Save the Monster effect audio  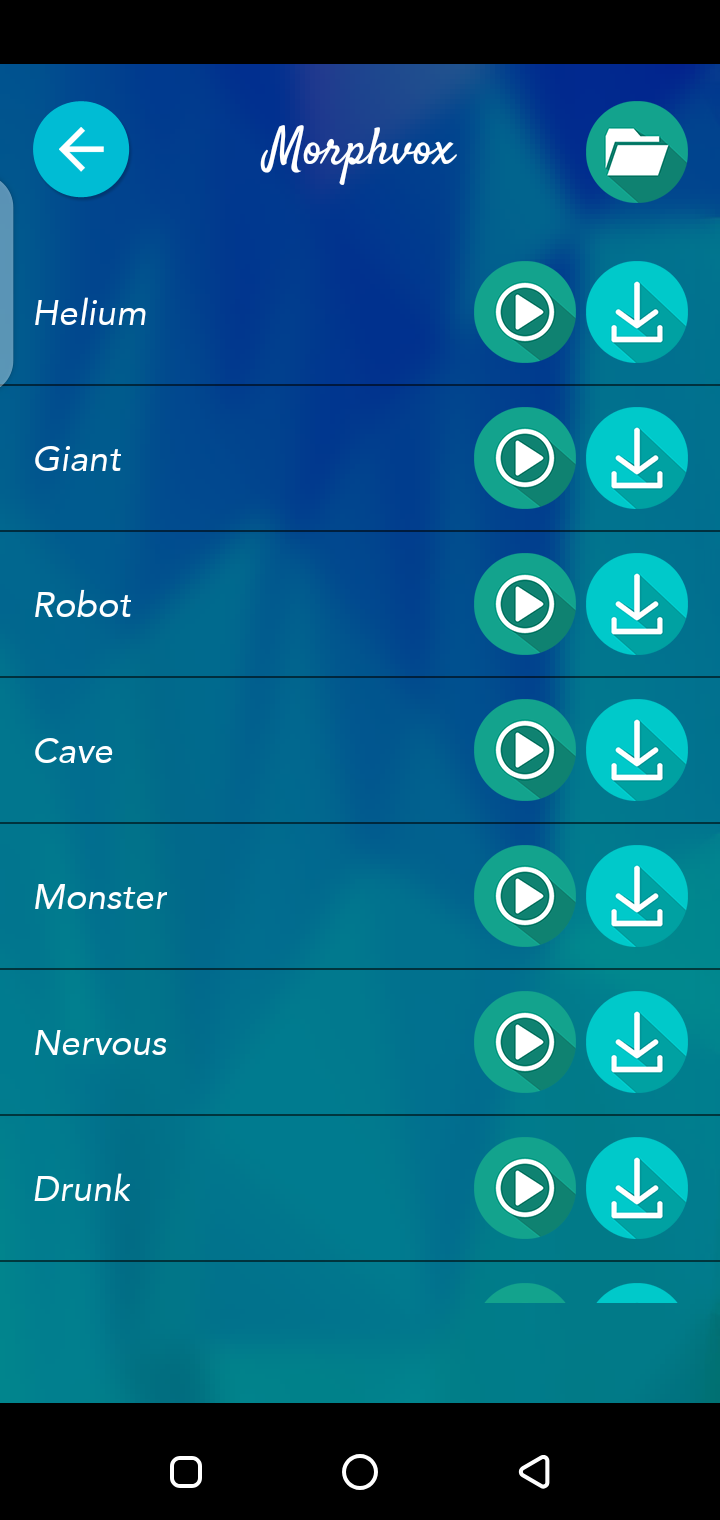pyautogui.click(x=636, y=897)
